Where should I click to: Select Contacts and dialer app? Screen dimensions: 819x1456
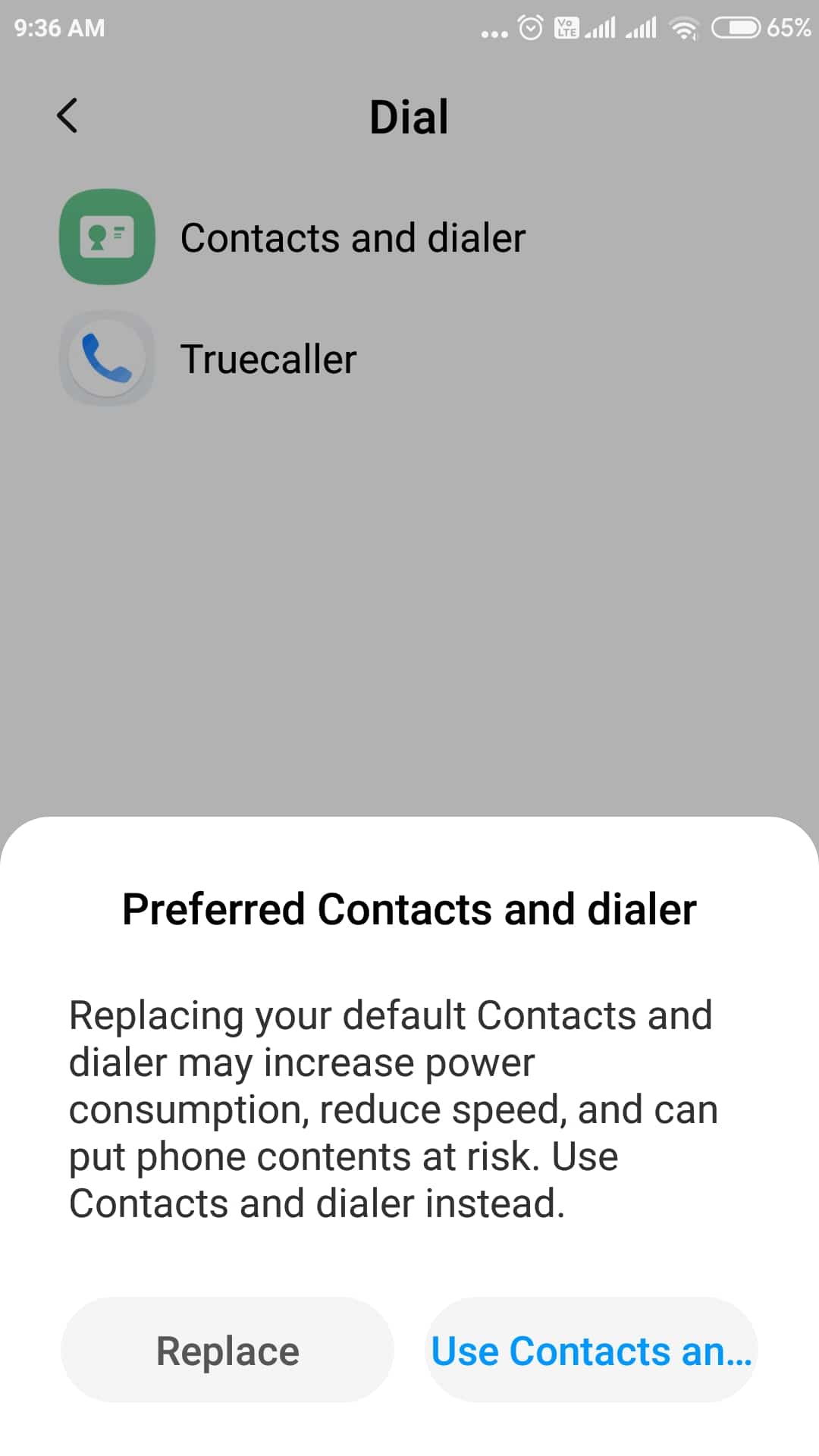409,237
